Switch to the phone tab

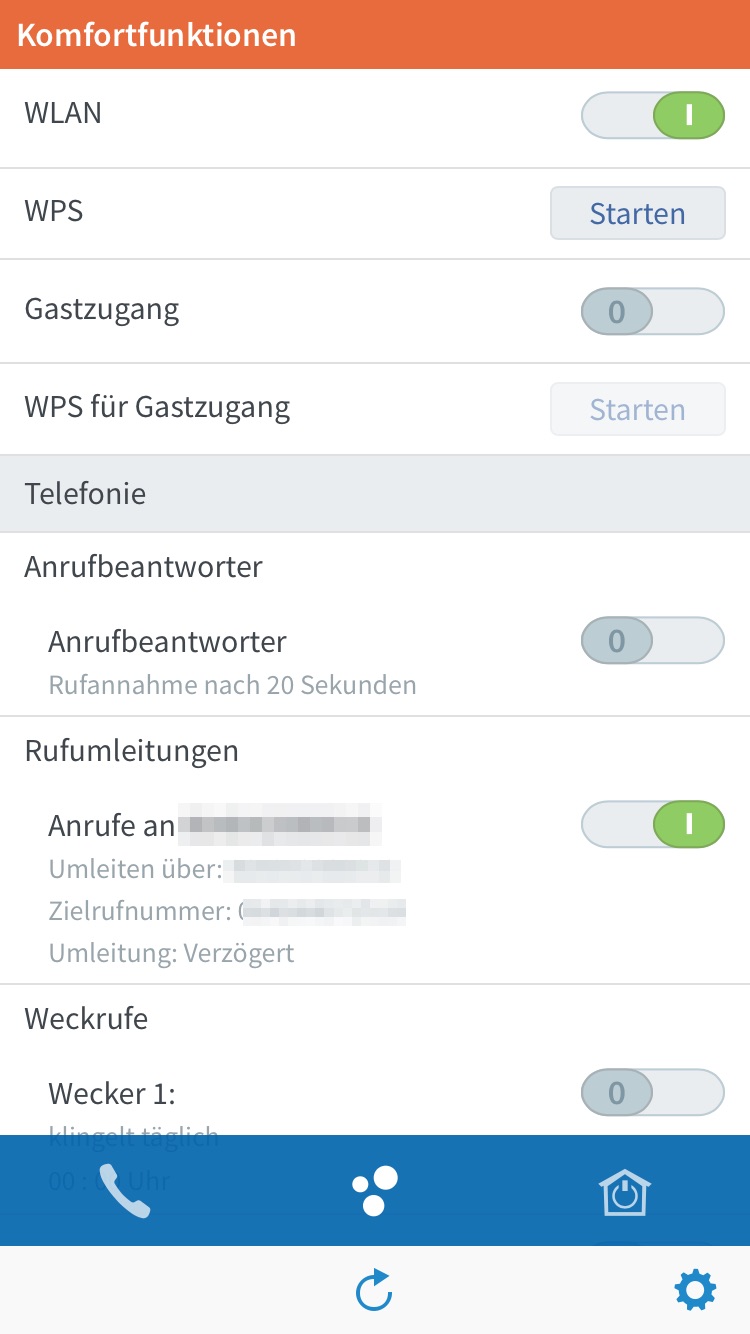pyautogui.click(x=124, y=1191)
